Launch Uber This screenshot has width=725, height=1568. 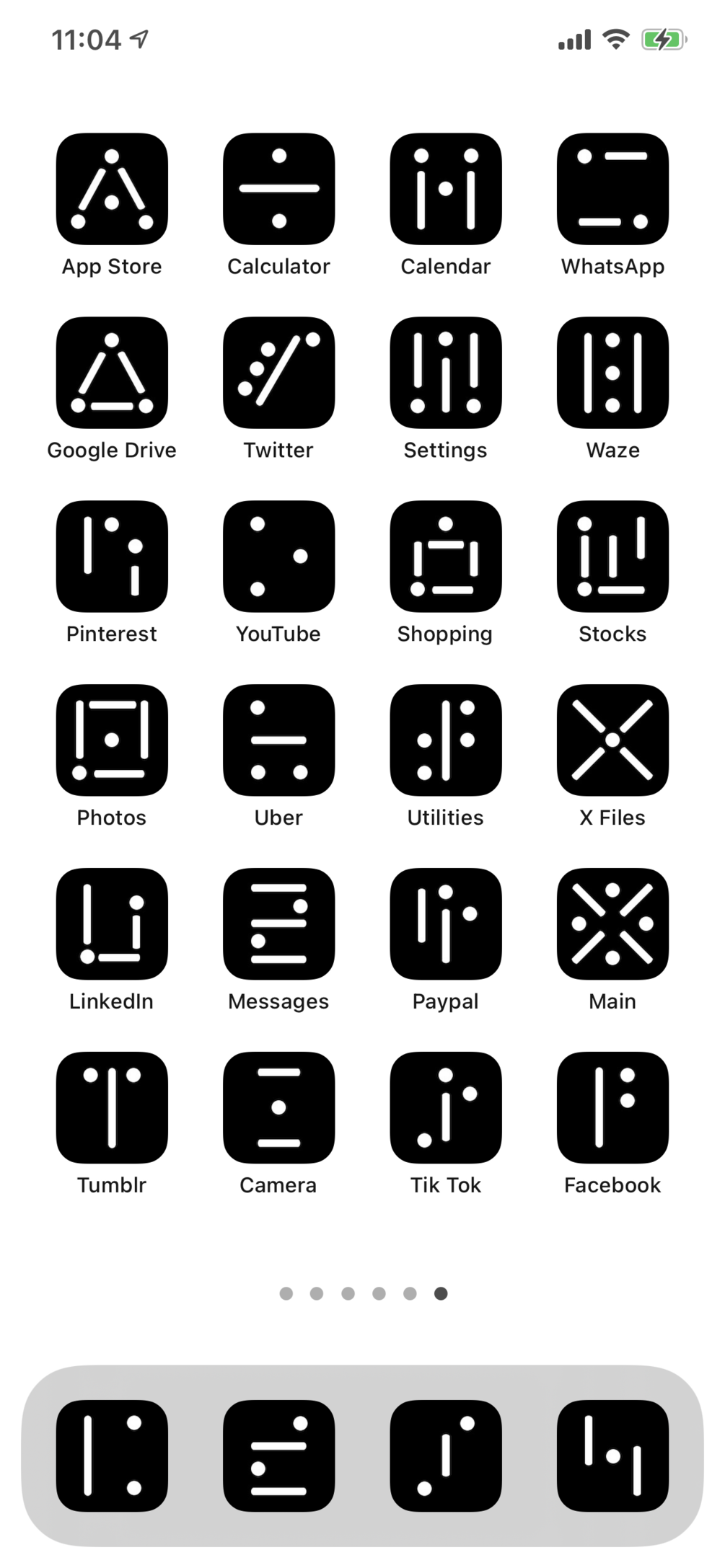278,740
